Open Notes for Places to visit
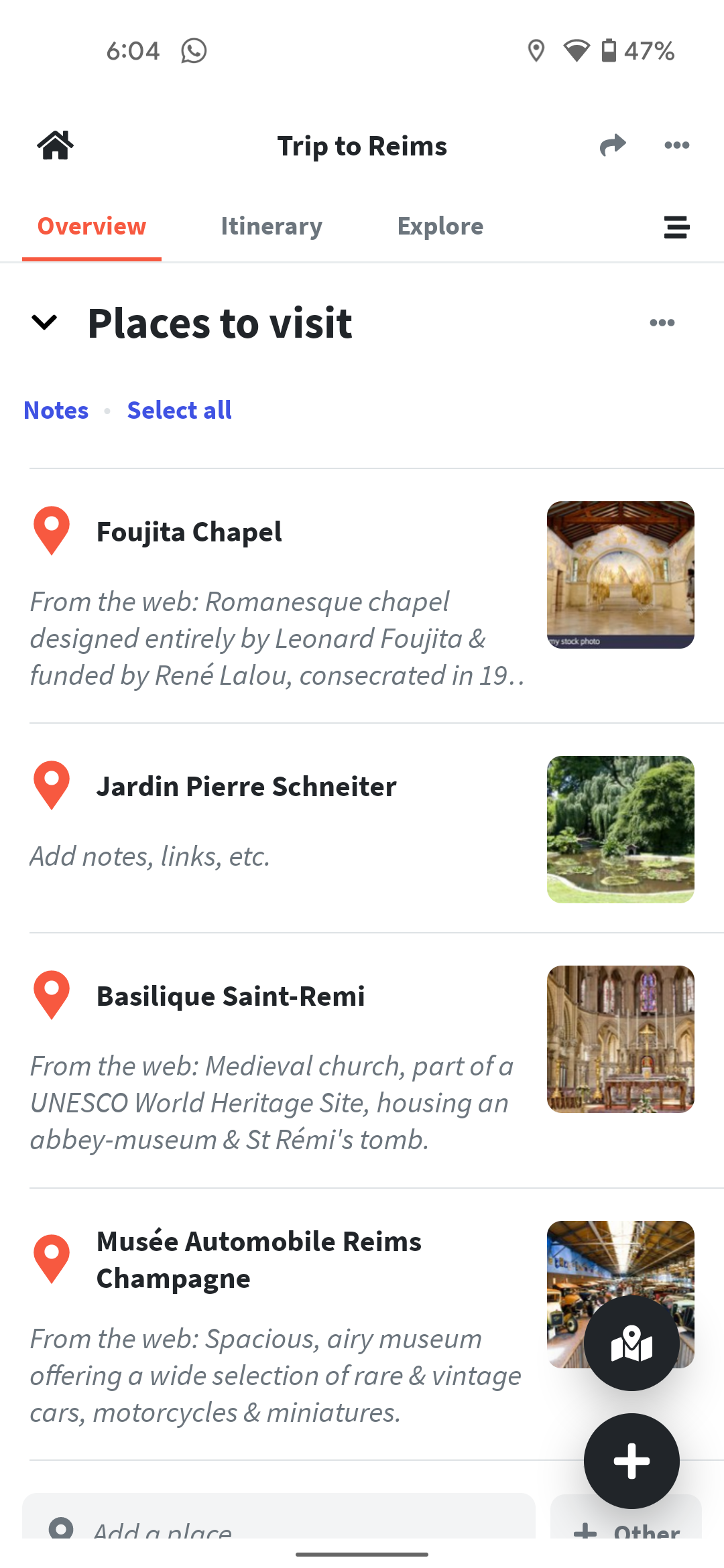This screenshot has height=1568, width=724. pyautogui.click(x=56, y=409)
